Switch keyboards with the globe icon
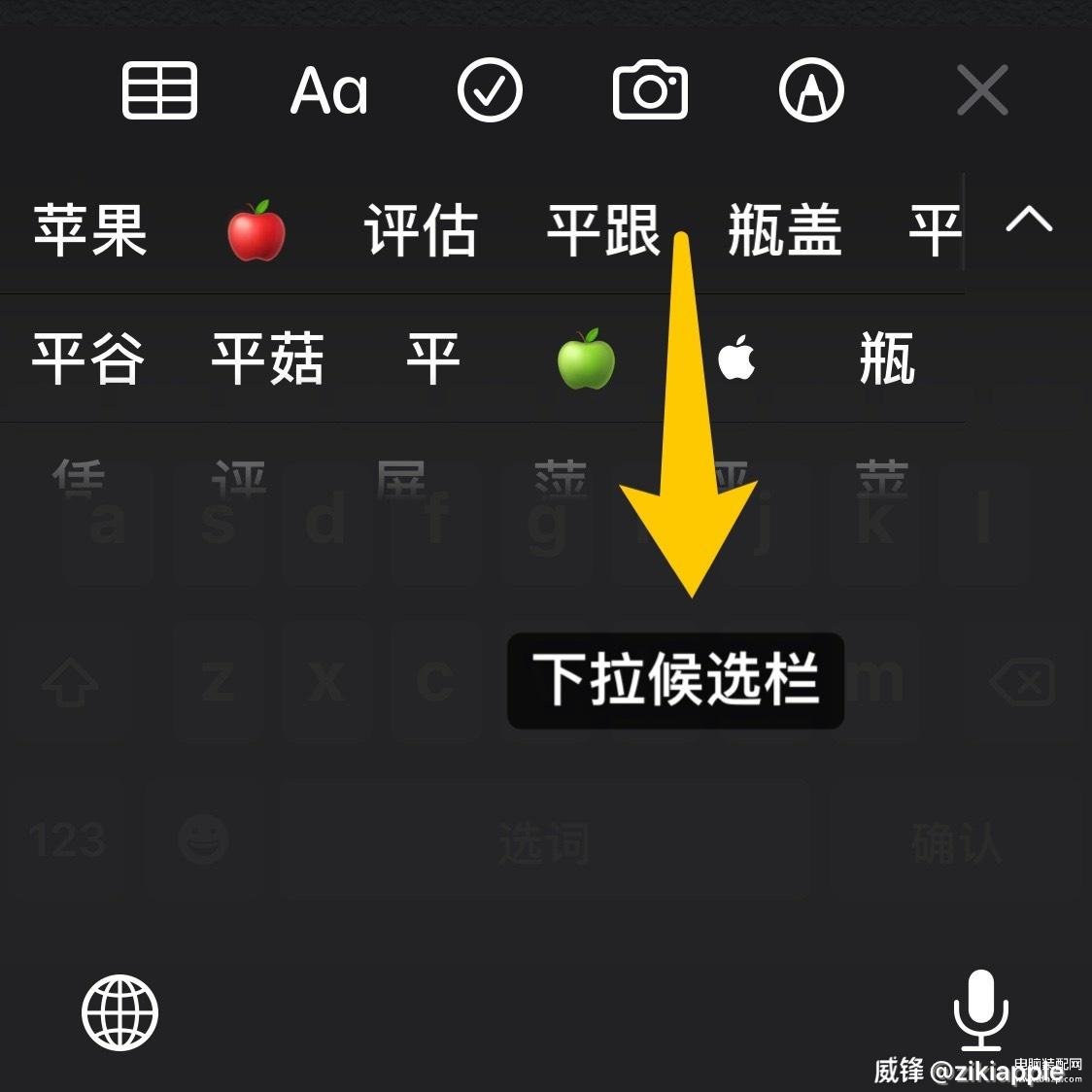Image resolution: width=1092 pixels, height=1092 pixels. (x=119, y=1012)
